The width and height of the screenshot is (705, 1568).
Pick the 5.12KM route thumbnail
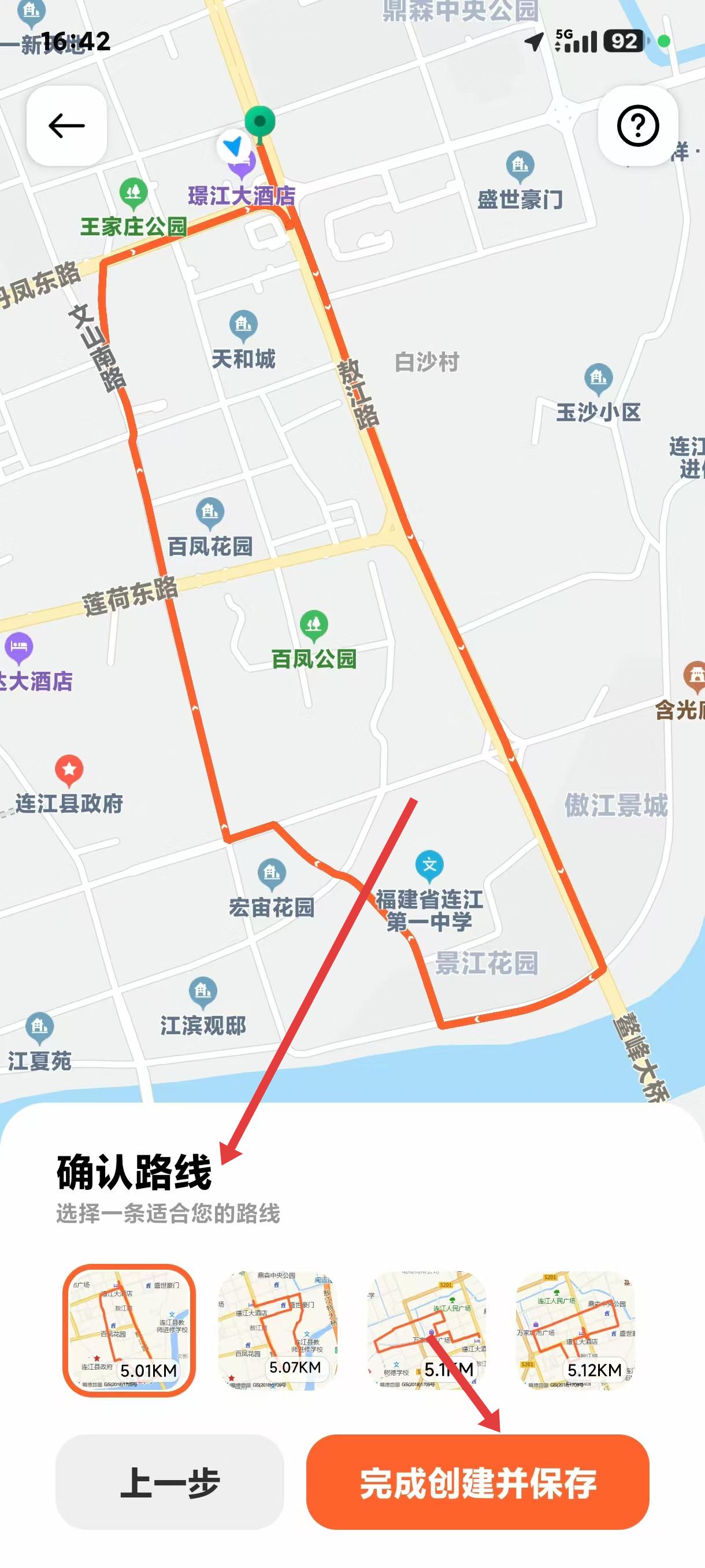click(x=575, y=1330)
